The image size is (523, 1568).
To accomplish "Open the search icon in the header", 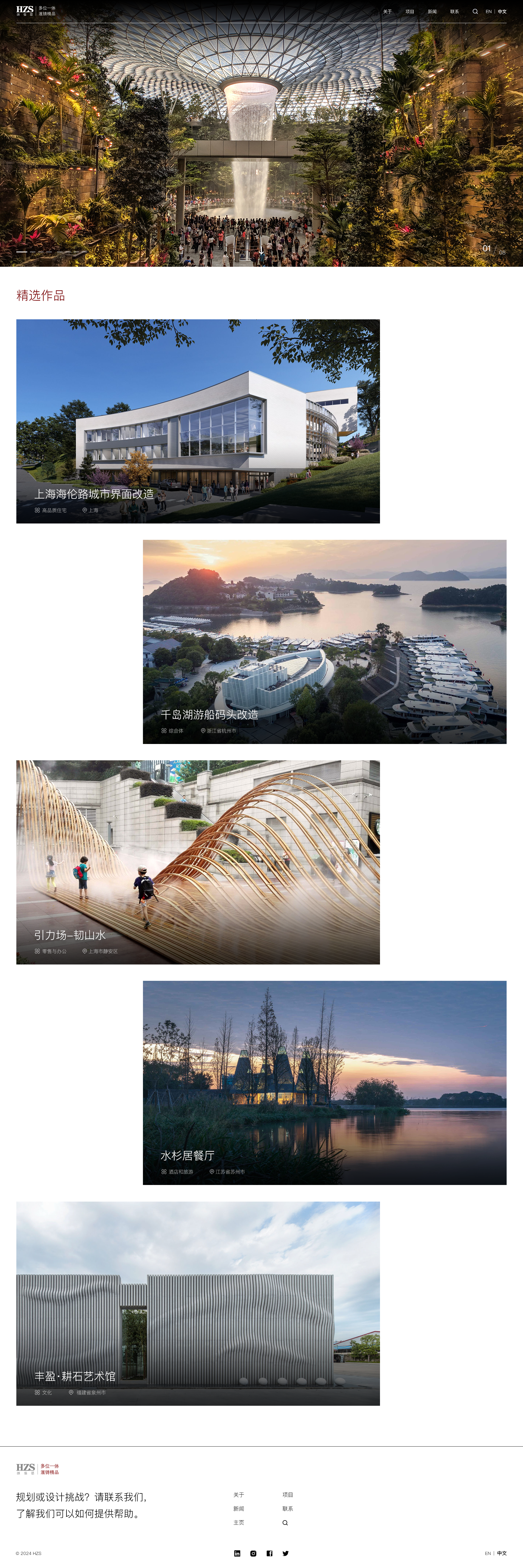I will pyautogui.click(x=475, y=11).
